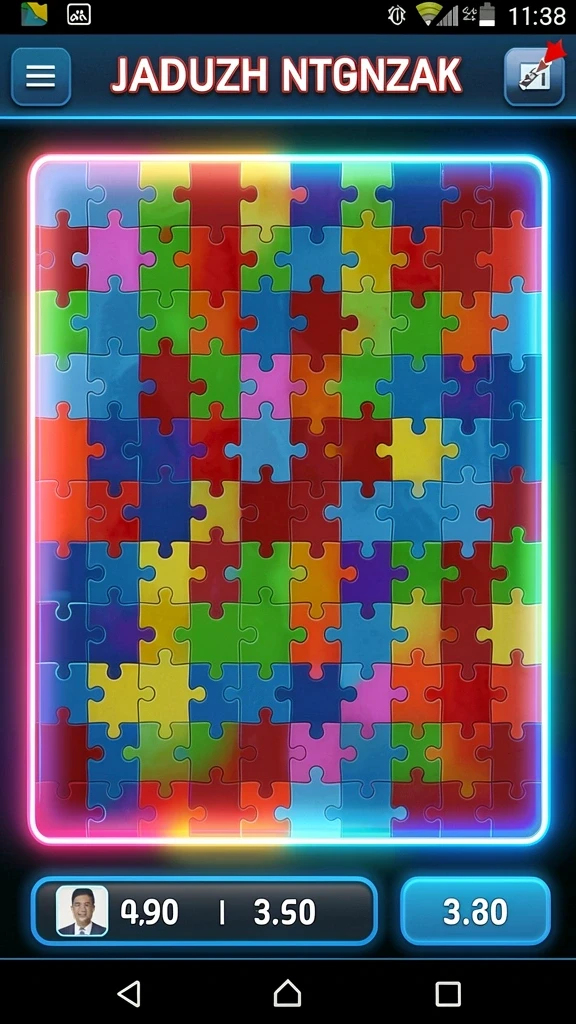Tap the 3.80 button
576x1024 pixels.
pos(475,911)
